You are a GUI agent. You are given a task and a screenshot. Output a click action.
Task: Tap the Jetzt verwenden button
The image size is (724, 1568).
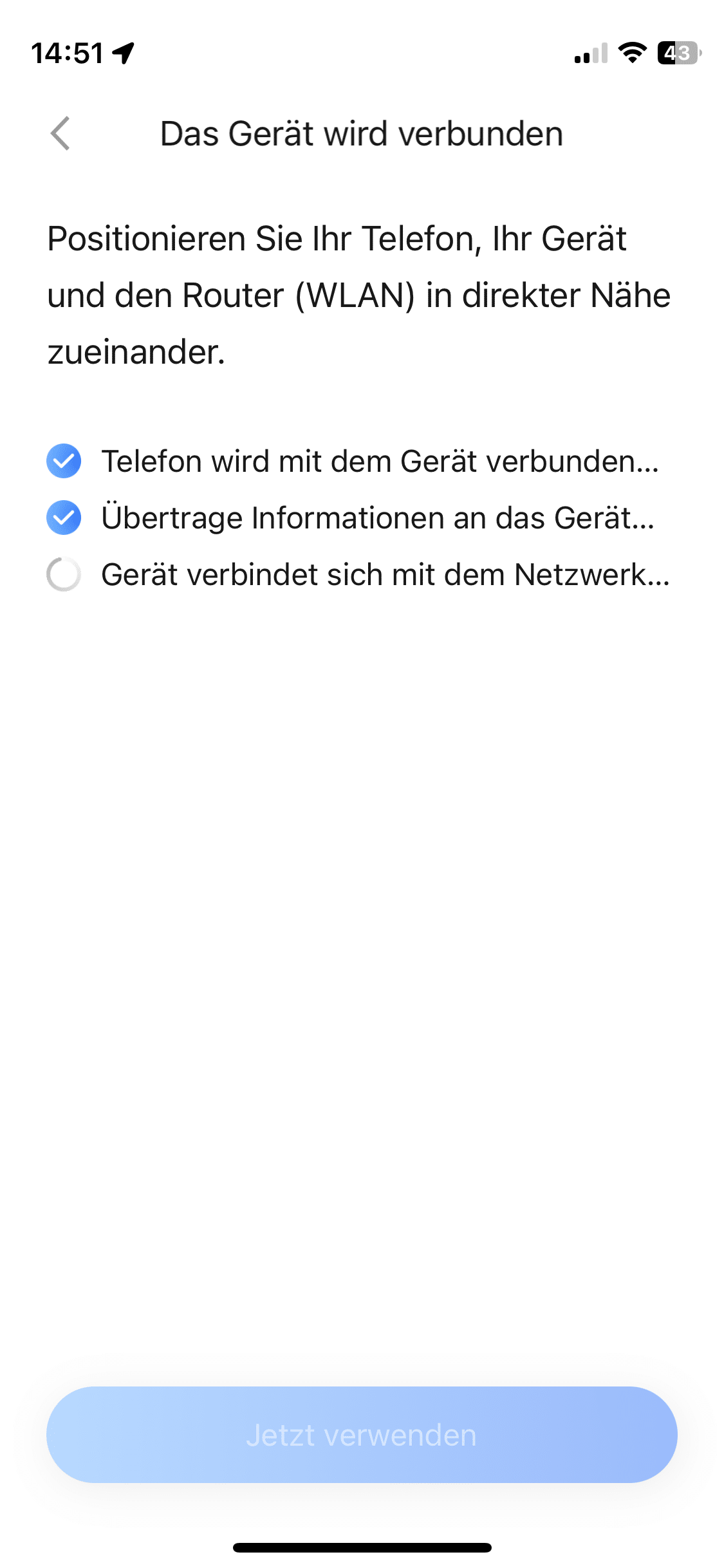coord(362,1434)
